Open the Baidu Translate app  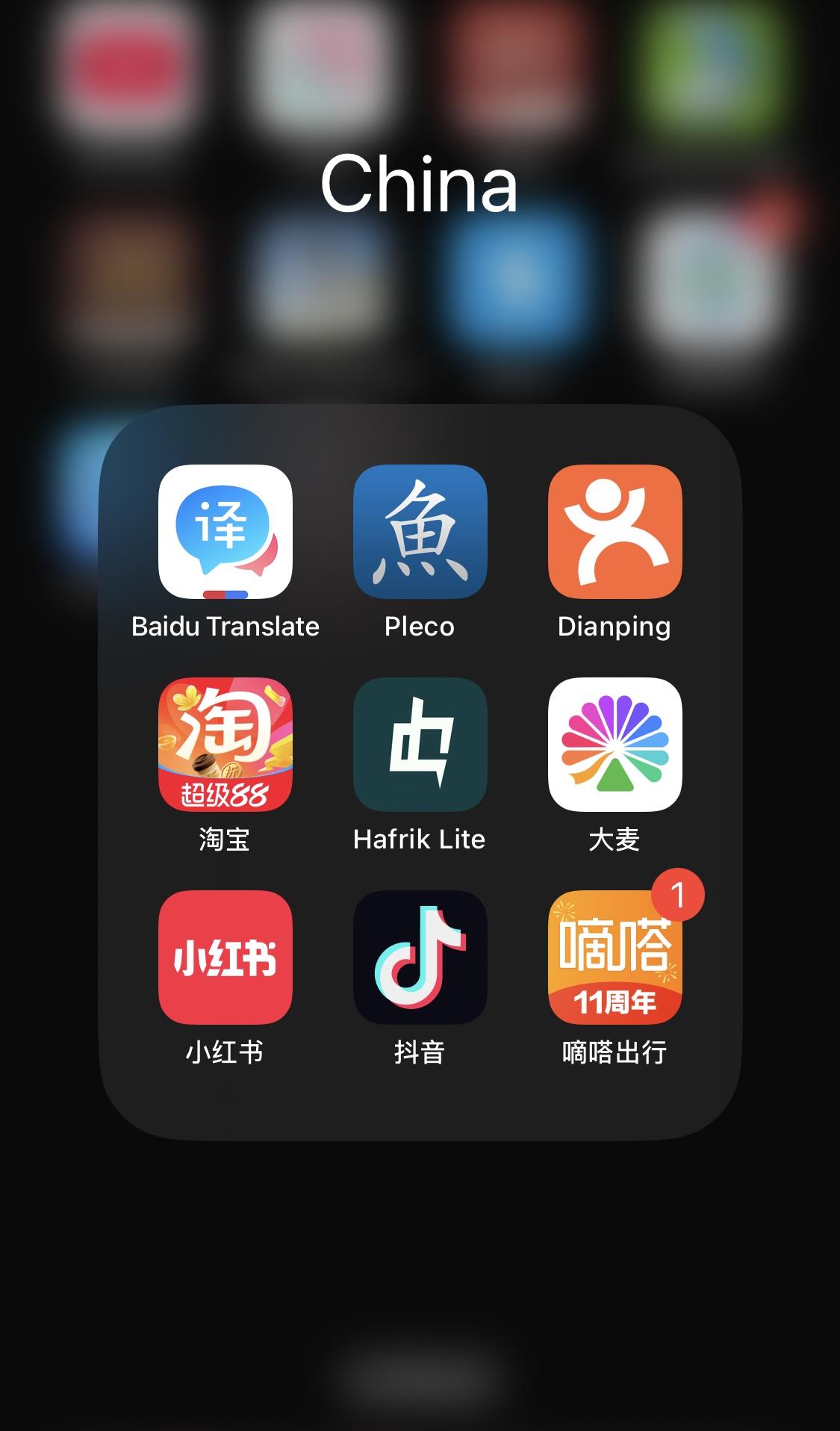pyautogui.click(x=225, y=532)
